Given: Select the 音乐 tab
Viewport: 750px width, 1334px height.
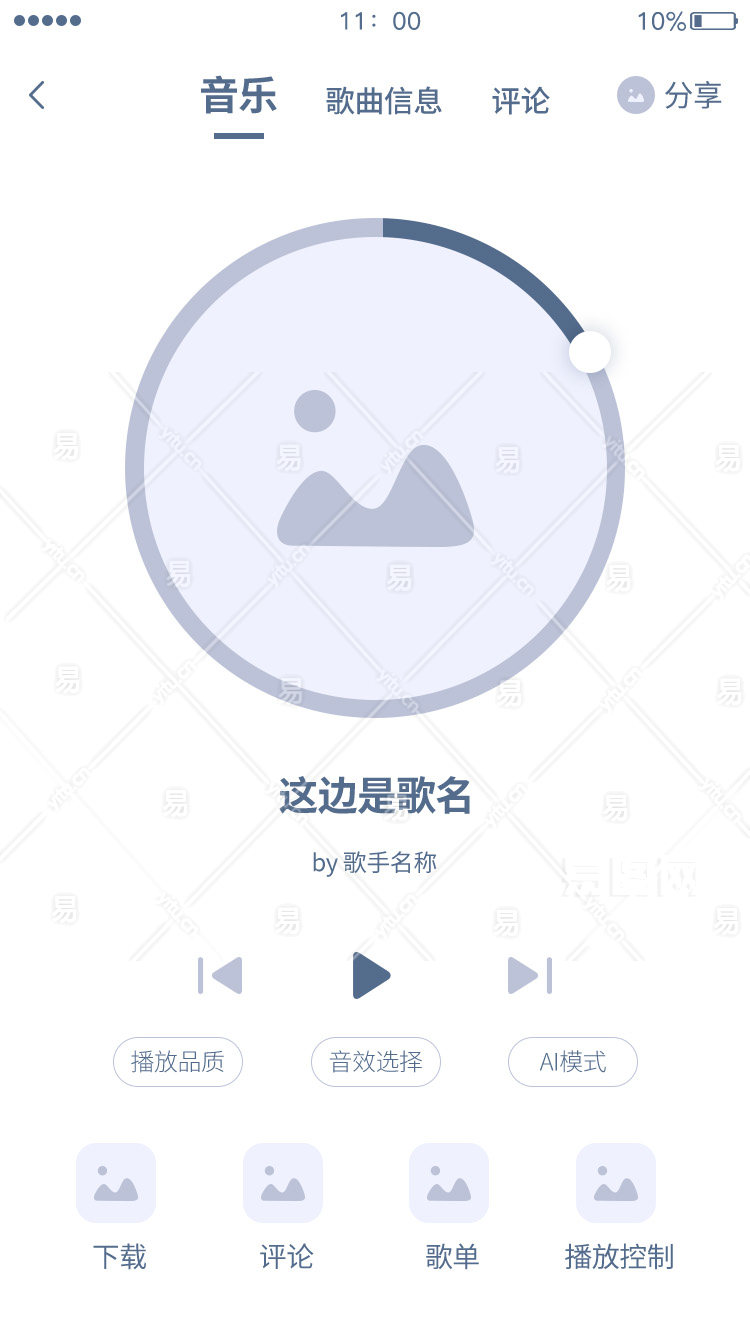Looking at the screenshot, I should [x=238, y=97].
